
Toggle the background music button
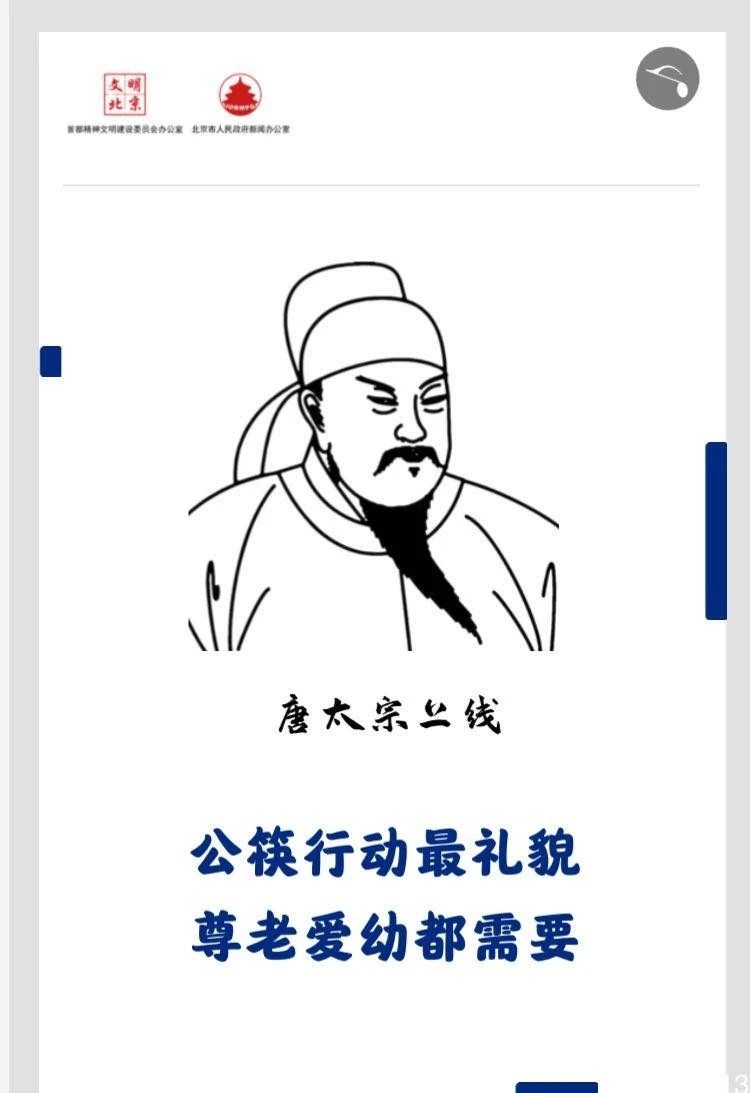coord(667,79)
